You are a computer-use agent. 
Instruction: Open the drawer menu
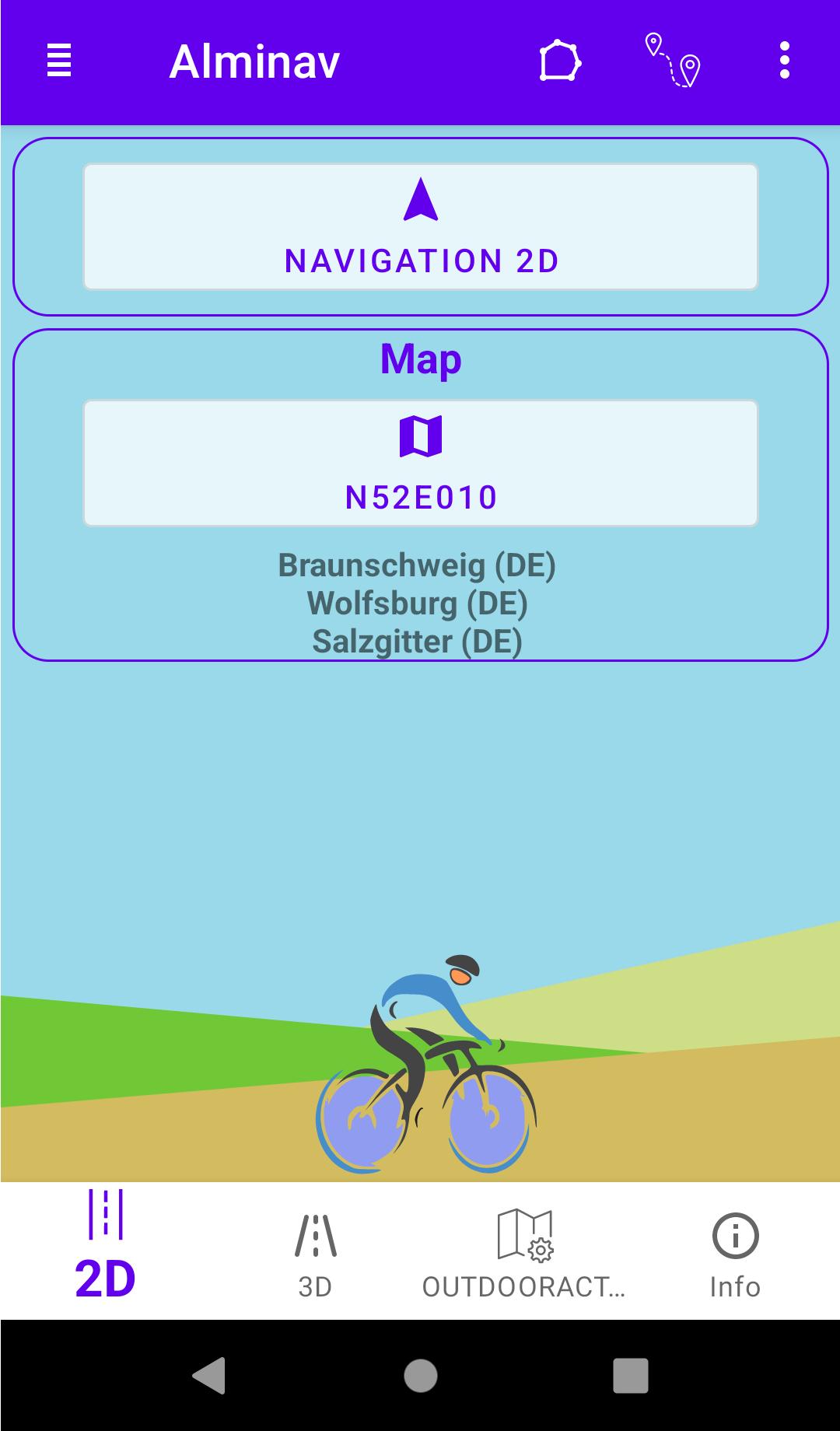(x=59, y=61)
